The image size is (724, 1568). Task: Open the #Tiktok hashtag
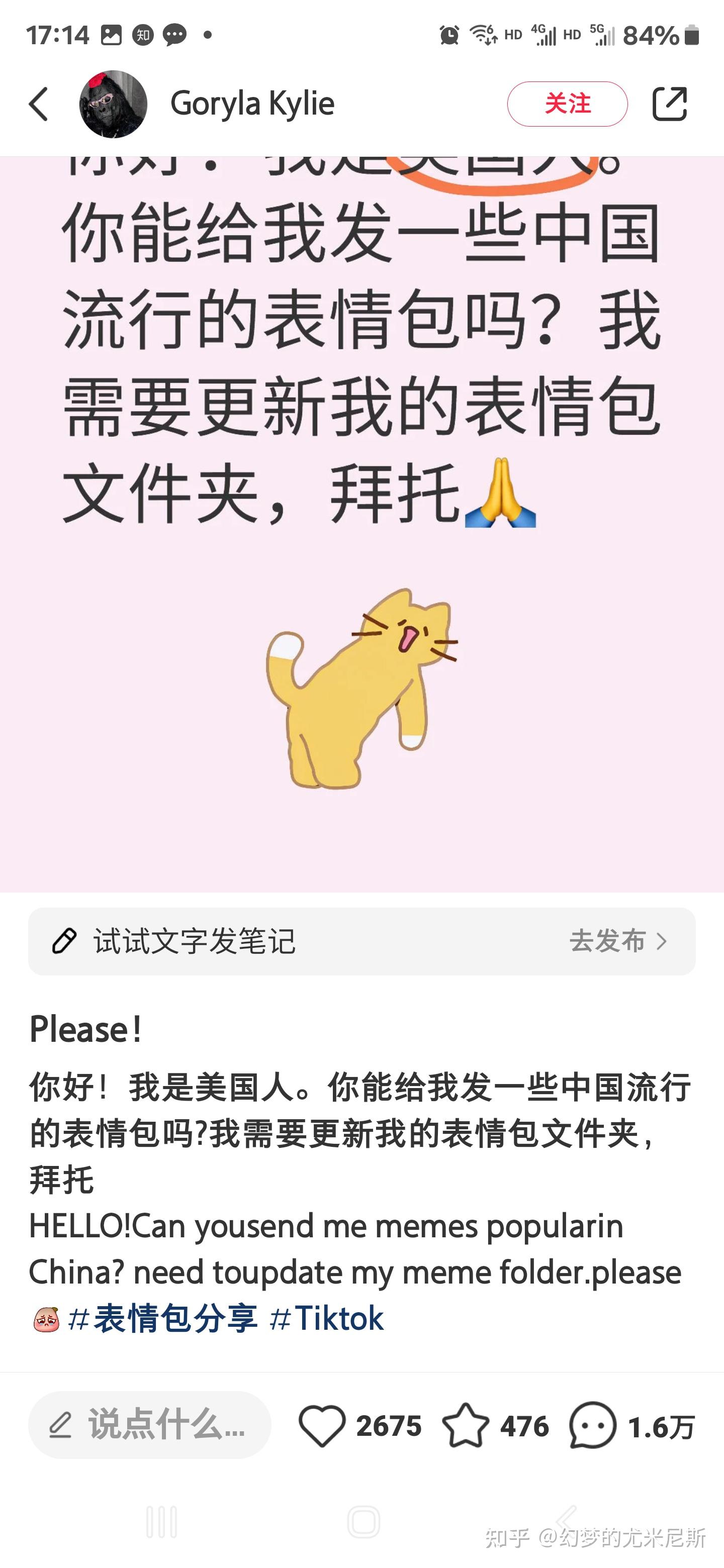(327, 1319)
